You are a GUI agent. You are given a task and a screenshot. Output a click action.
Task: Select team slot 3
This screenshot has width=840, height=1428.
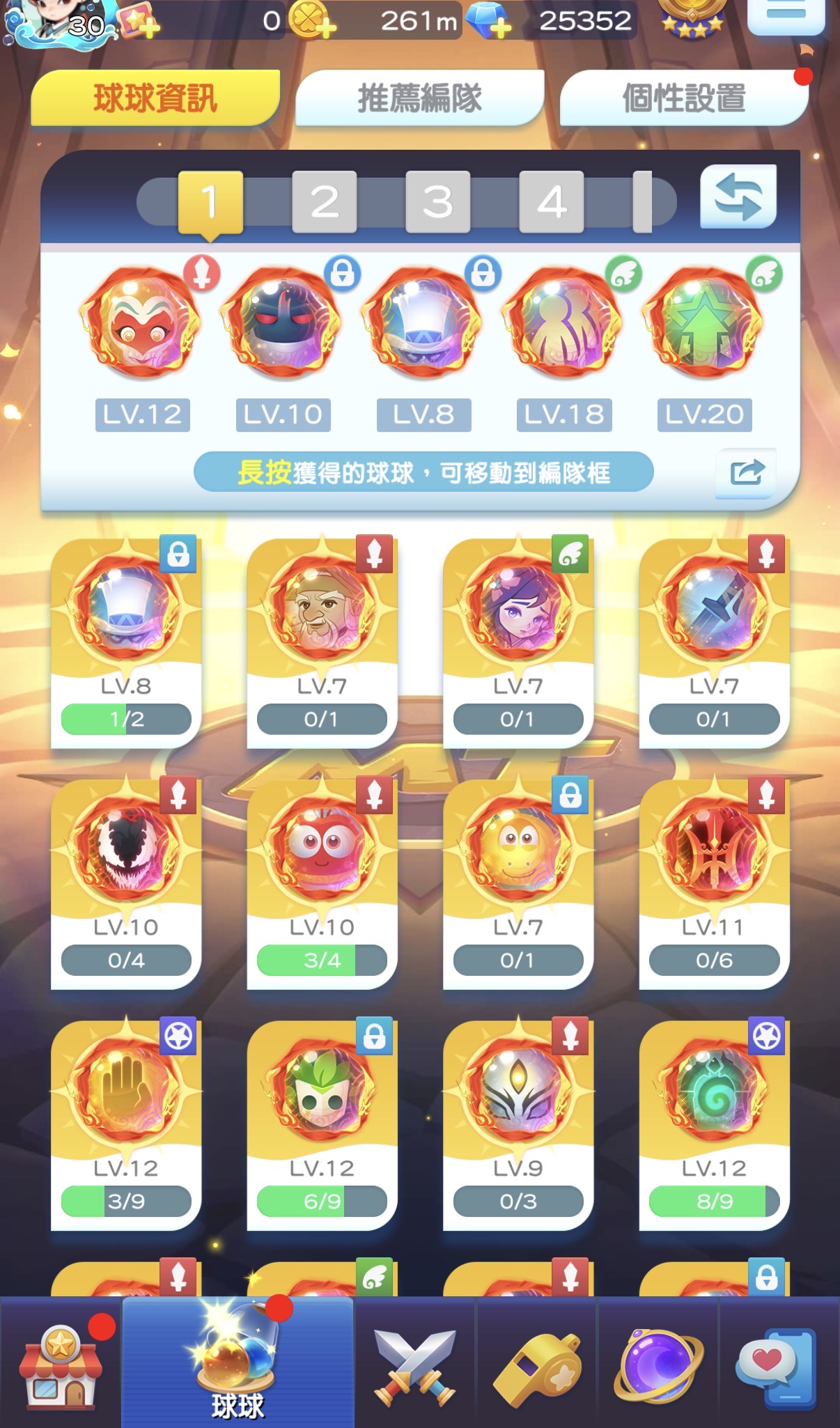click(437, 202)
